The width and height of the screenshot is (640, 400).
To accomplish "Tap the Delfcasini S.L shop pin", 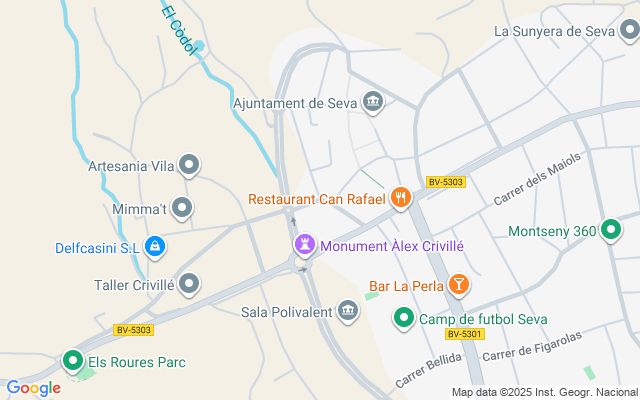I will (x=154, y=246).
